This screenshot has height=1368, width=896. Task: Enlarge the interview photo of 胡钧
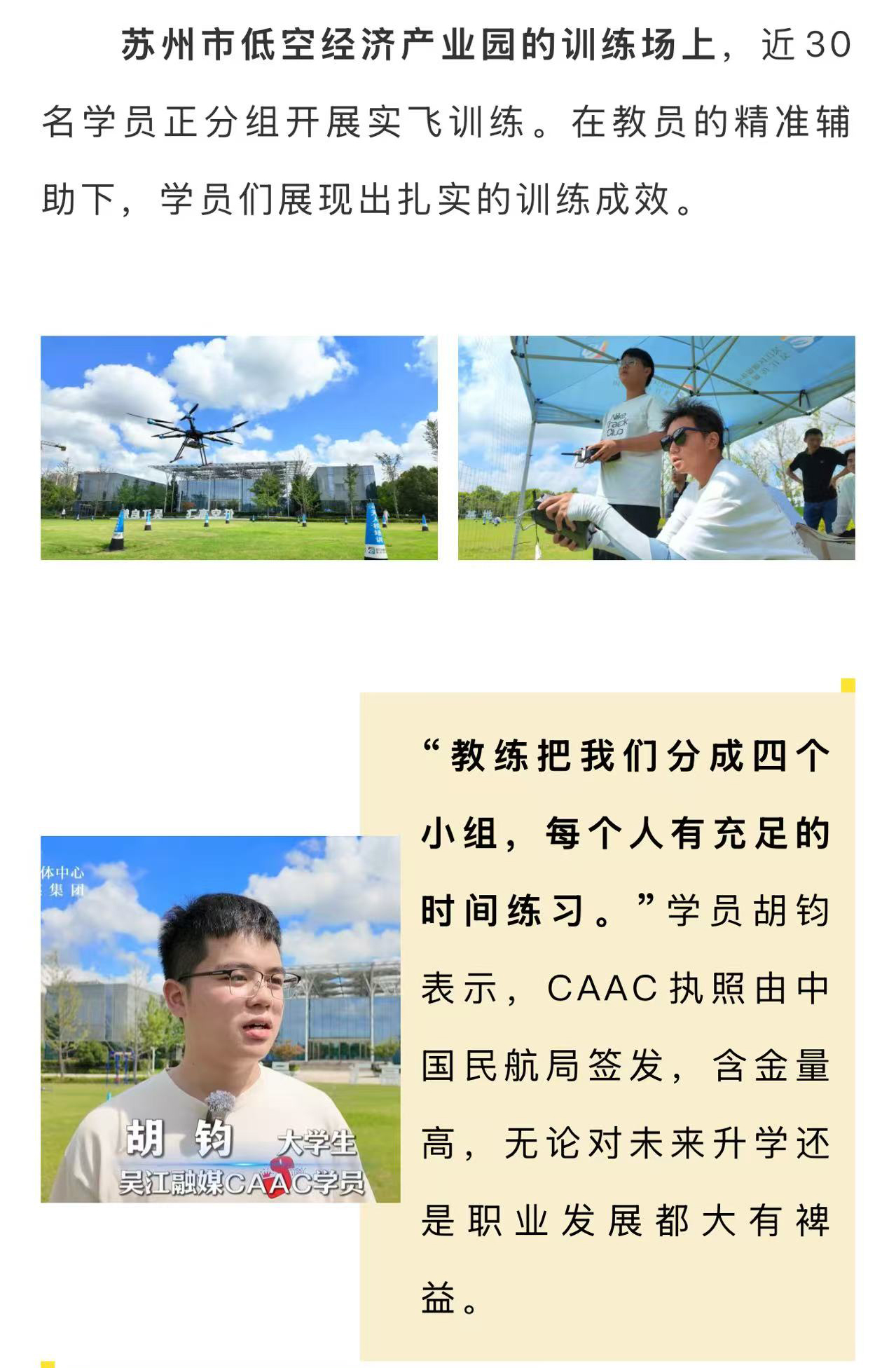[x=220, y=1019]
